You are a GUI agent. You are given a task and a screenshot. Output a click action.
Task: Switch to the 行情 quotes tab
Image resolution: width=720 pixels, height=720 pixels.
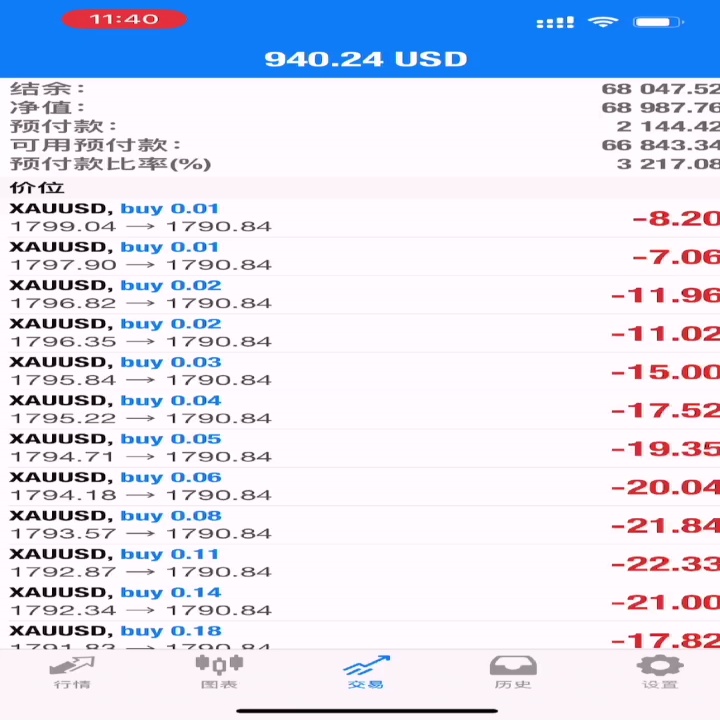72,672
